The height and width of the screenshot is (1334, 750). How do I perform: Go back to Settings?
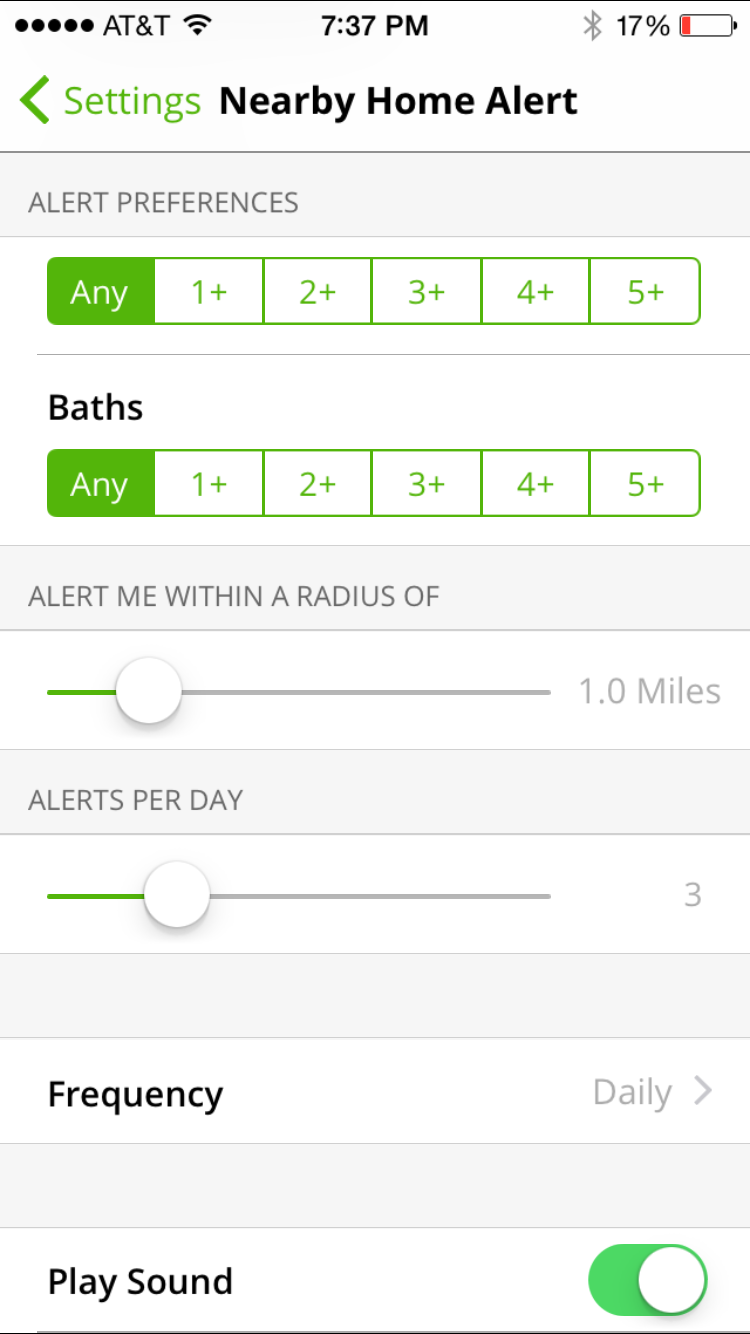tap(110, 102)
